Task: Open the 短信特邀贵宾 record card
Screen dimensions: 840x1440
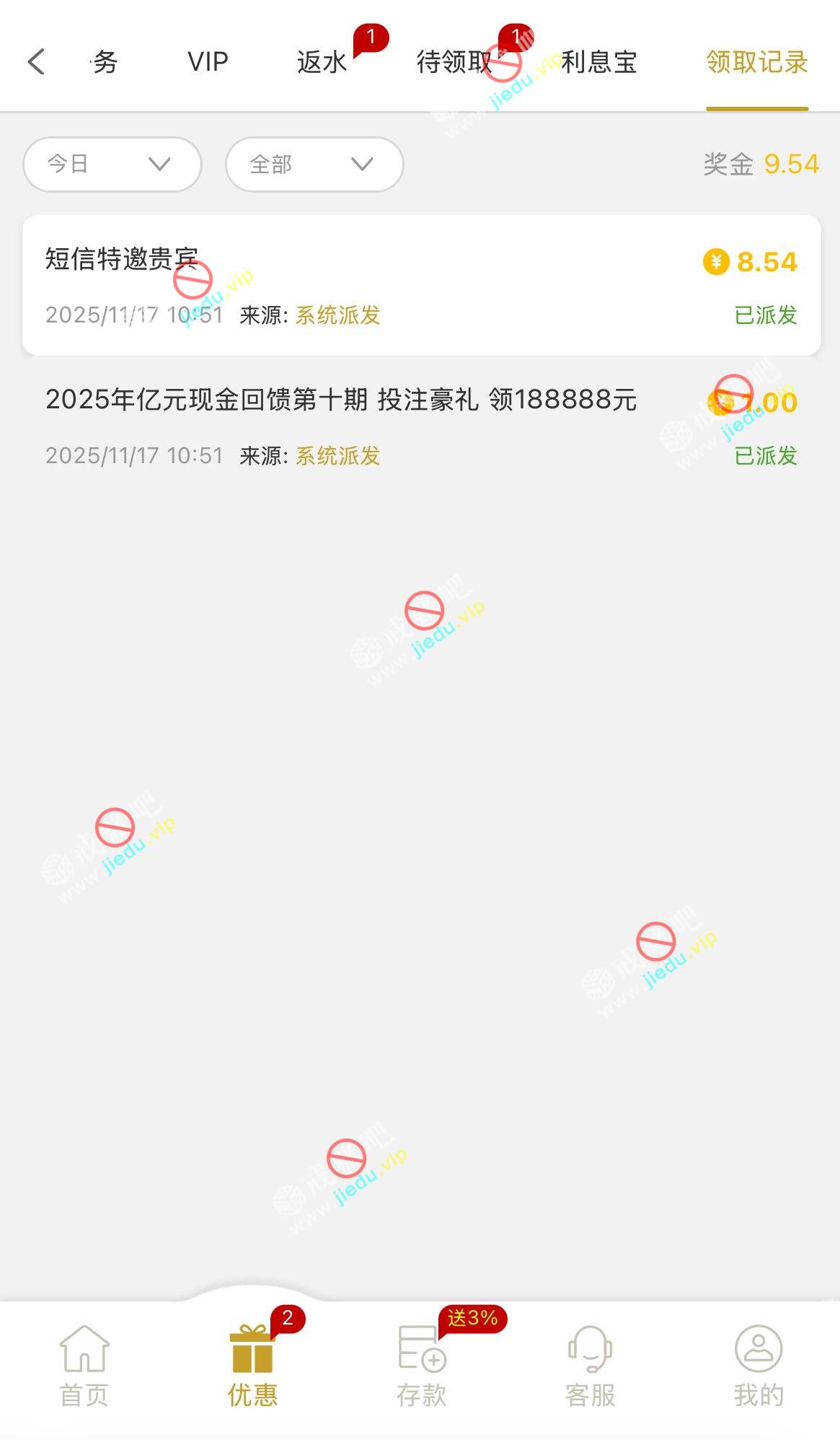Action: (x=421, y=285)
